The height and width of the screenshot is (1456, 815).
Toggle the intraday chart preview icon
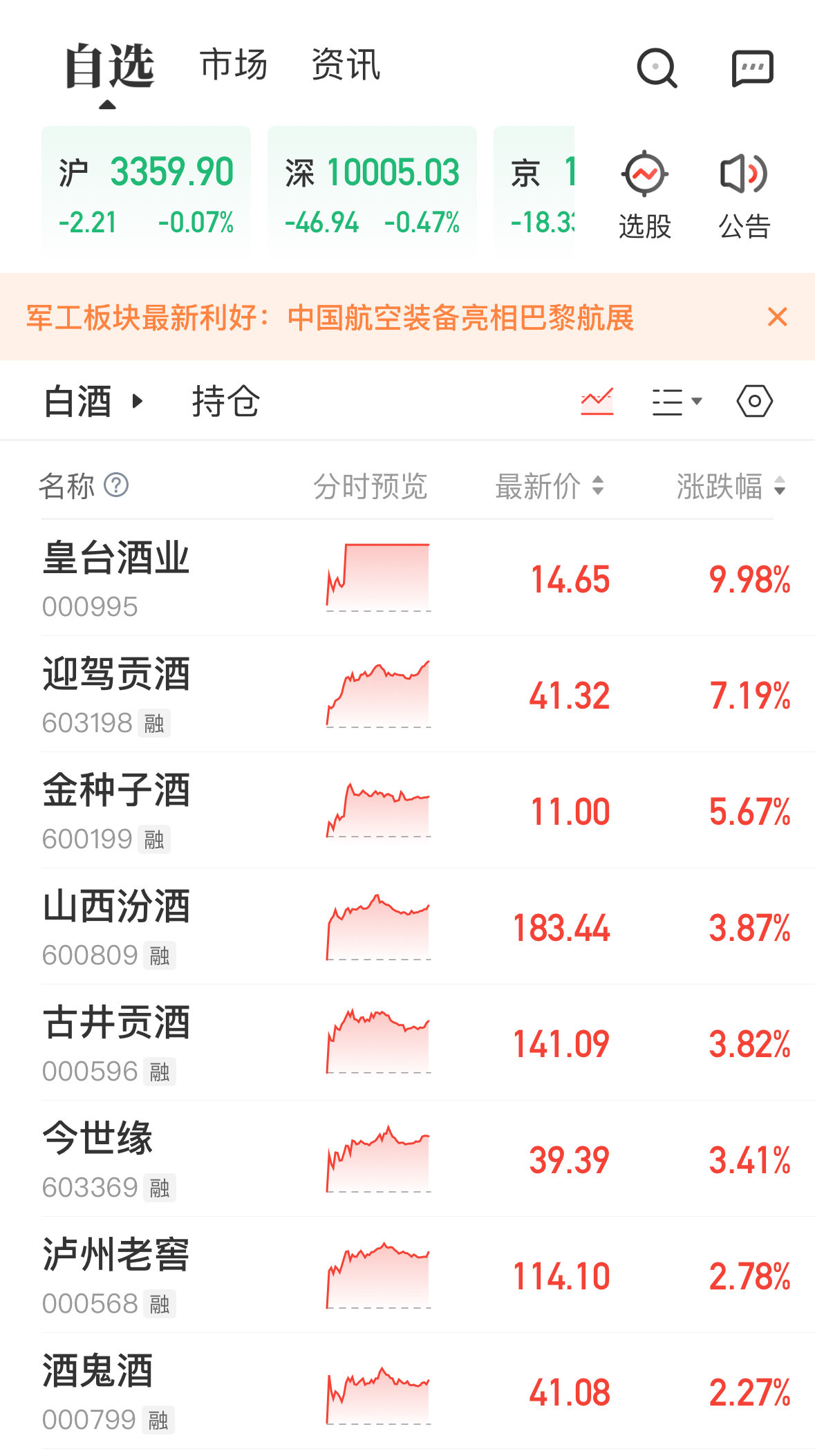pyautogui.click(x=597, y=402)
